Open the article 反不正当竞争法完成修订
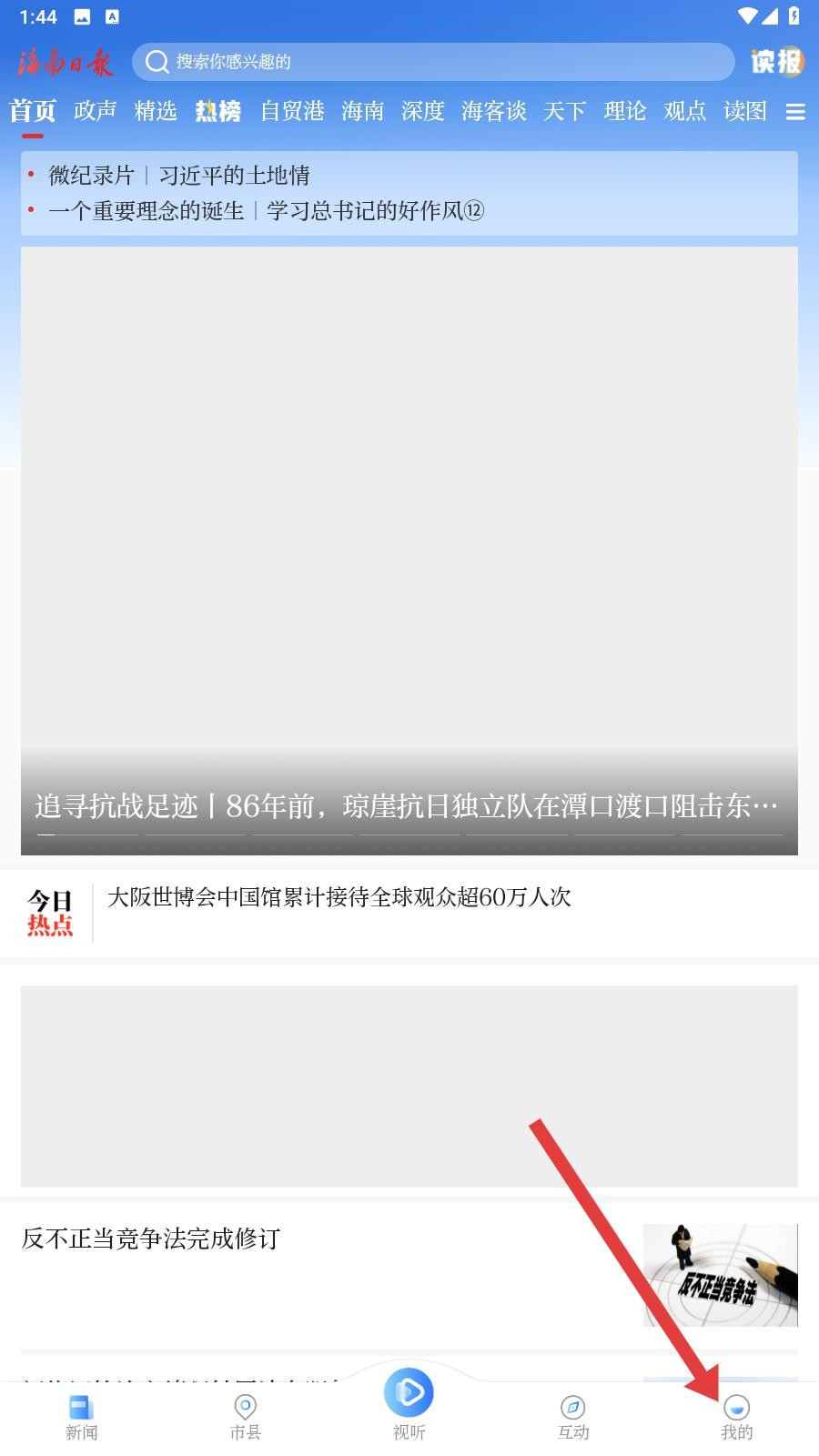The width and height of the screenshot is (819, 1456). pos(151,1239)
